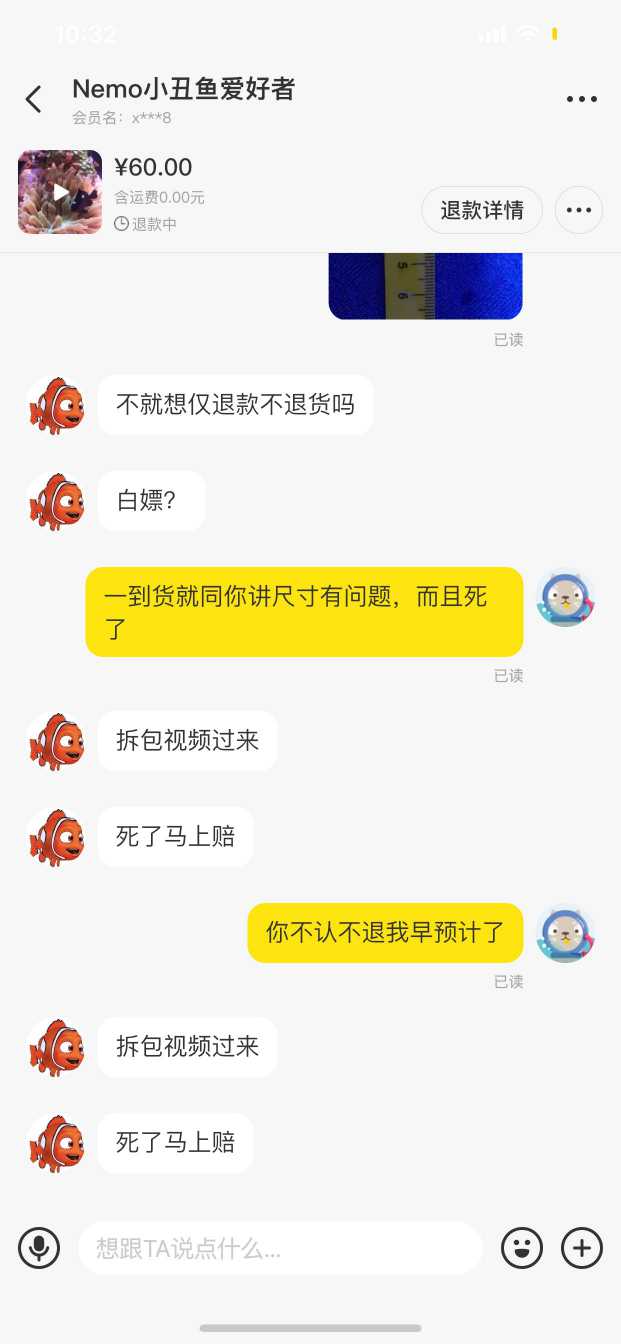Open Nemo小丑鱼爱好者 seller profile title
The width and height of the screenshot is (621, 1344).
click(183, 89)
